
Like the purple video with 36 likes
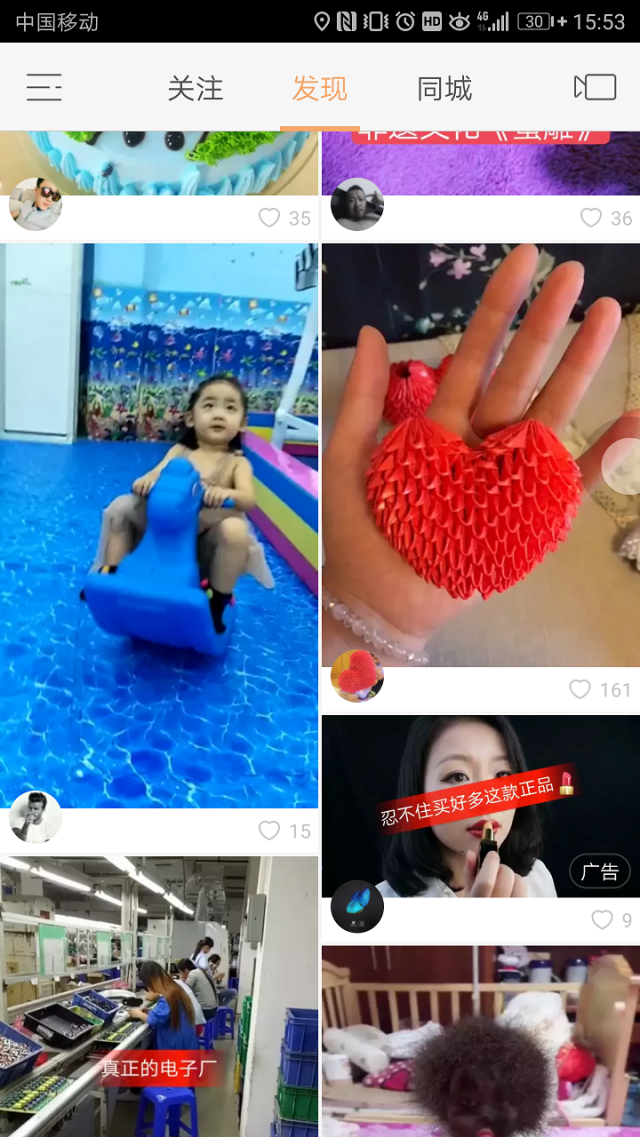point(591,217)
